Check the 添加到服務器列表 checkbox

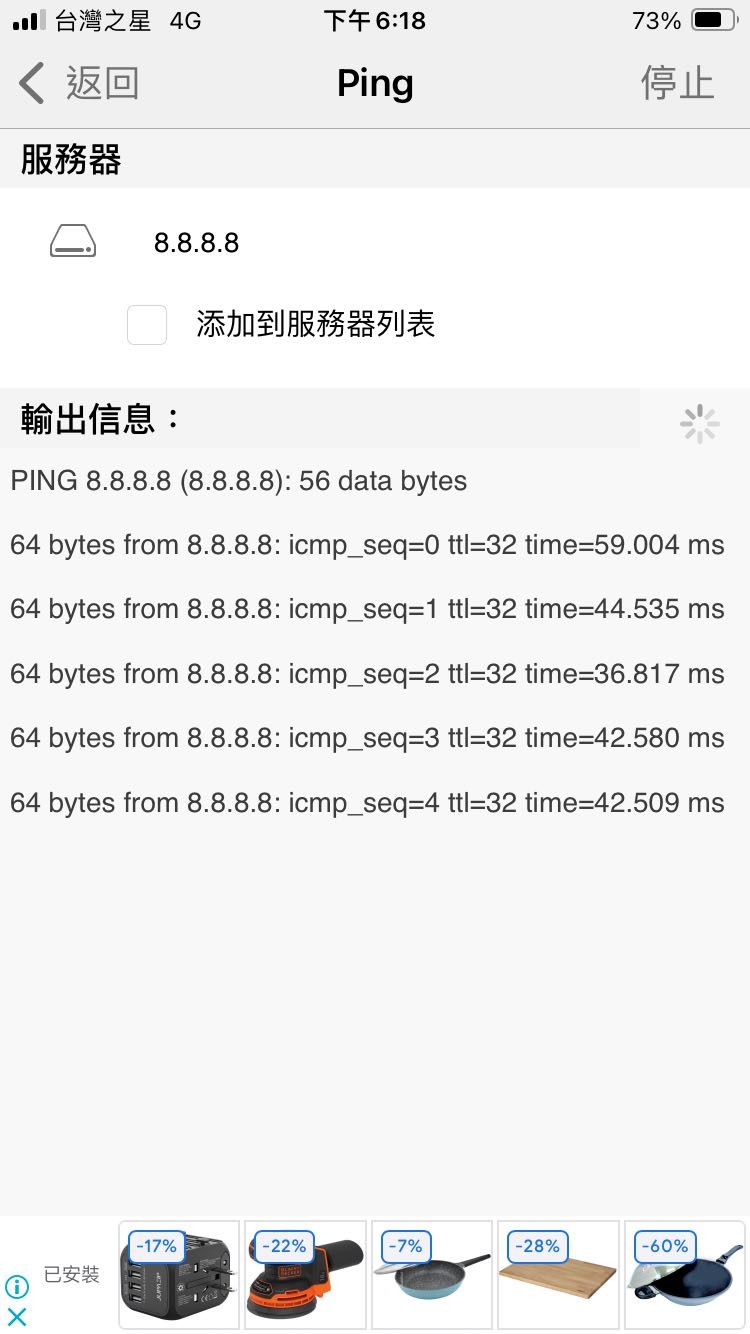point(147,325)
